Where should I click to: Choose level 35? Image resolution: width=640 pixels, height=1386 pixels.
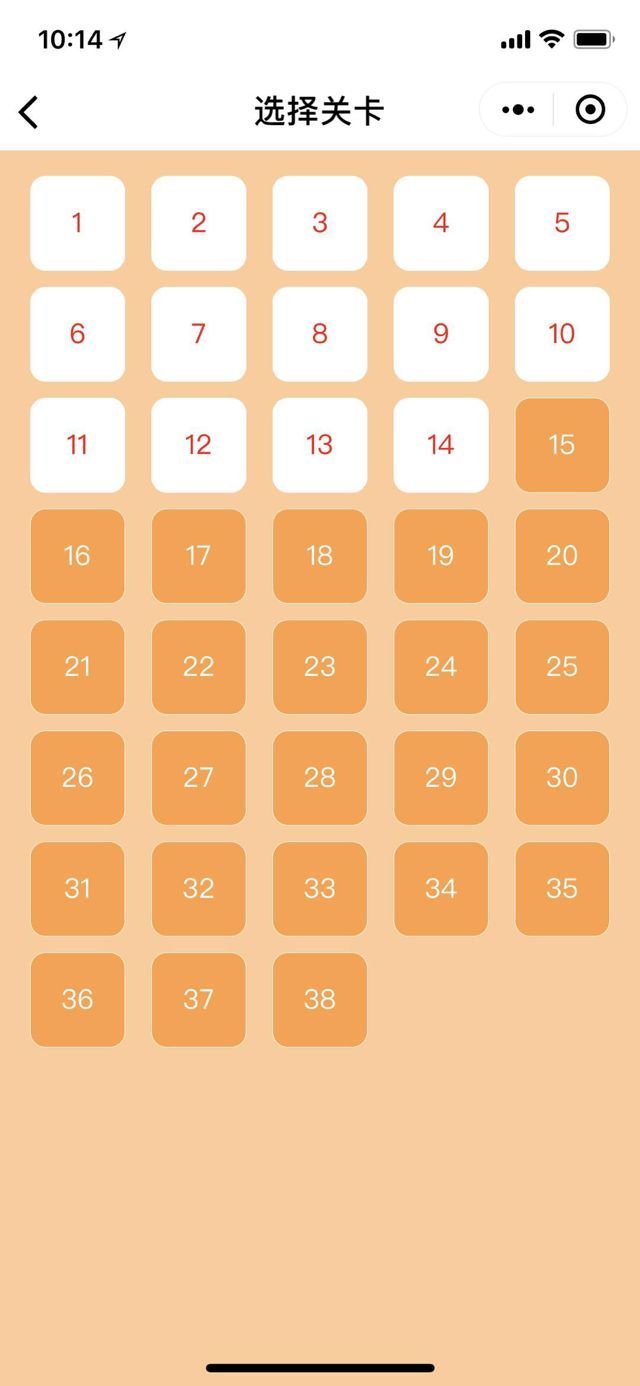pos(562,889)
